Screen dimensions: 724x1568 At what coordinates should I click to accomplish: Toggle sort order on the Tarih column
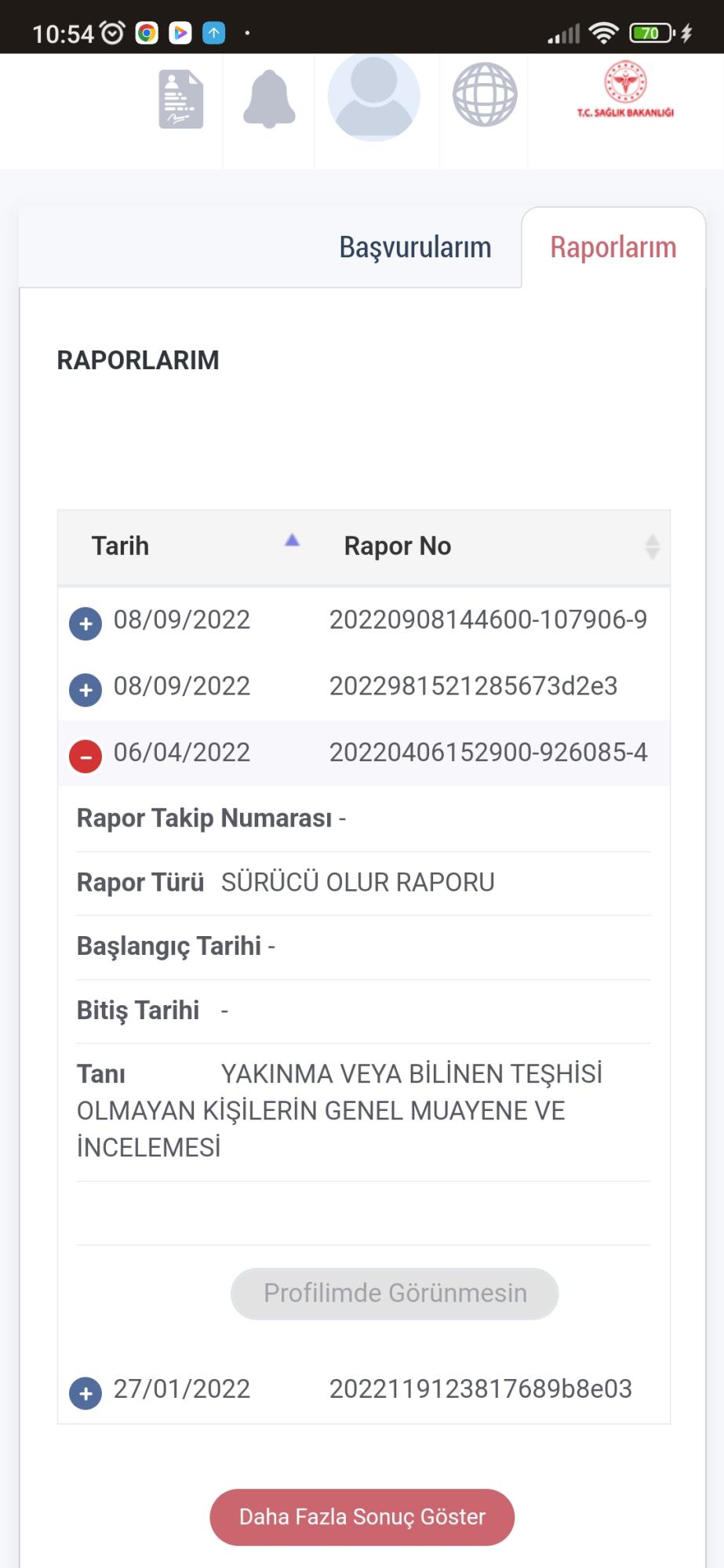[292, 541]
